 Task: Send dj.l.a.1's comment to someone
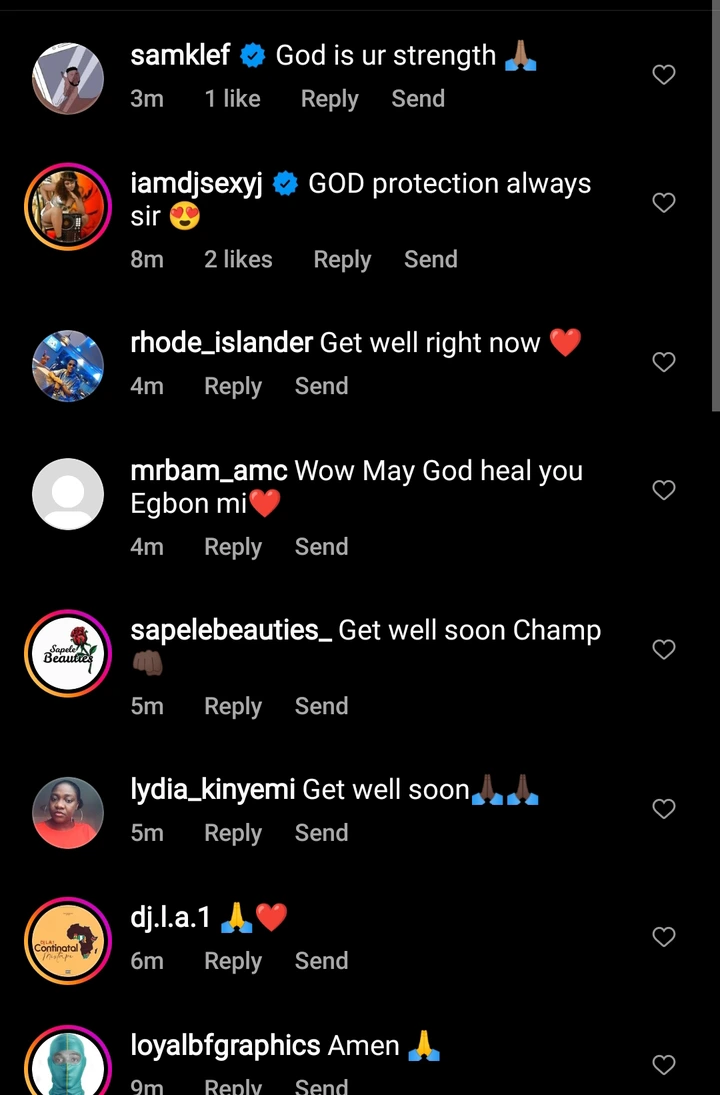[321, 961]
